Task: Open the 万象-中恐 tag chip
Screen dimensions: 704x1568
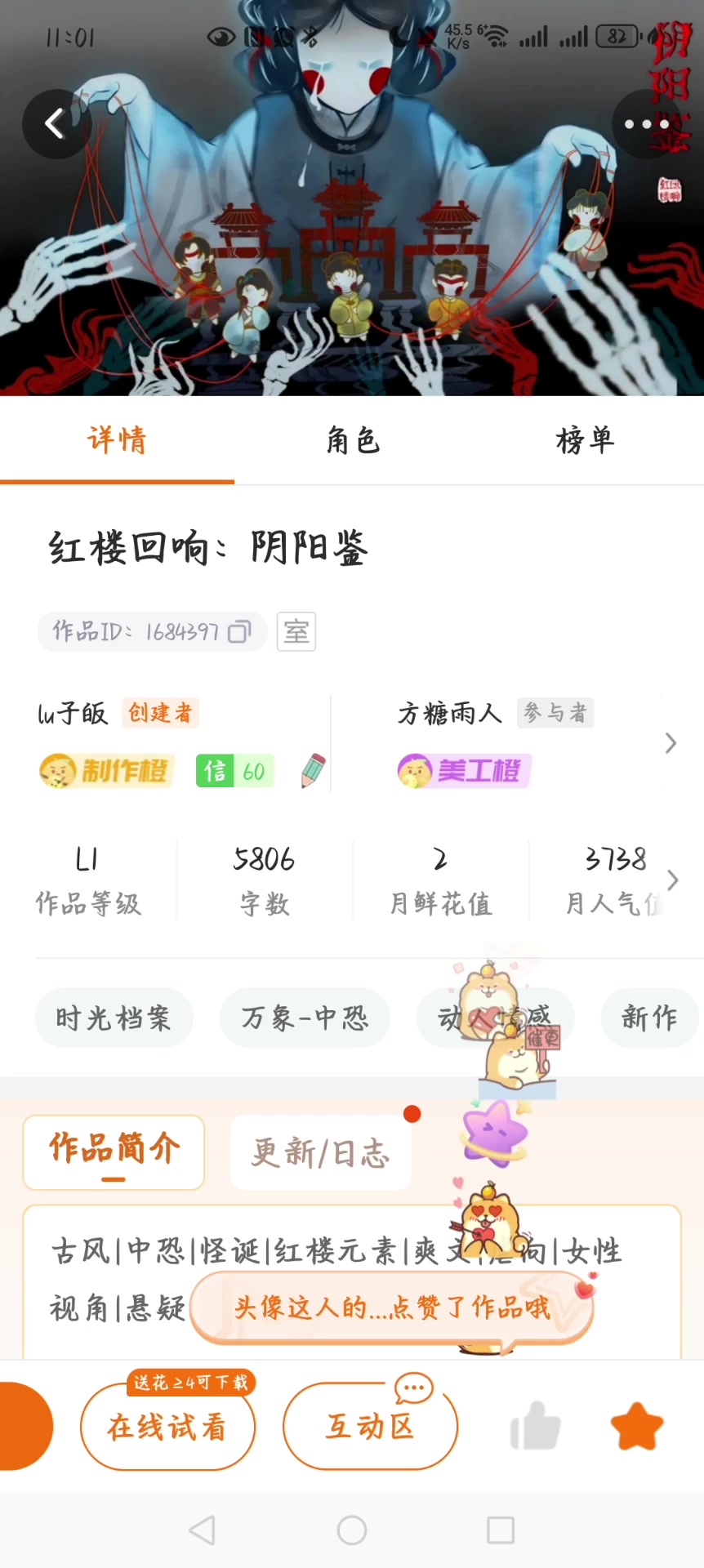Action: [305, 1018]
